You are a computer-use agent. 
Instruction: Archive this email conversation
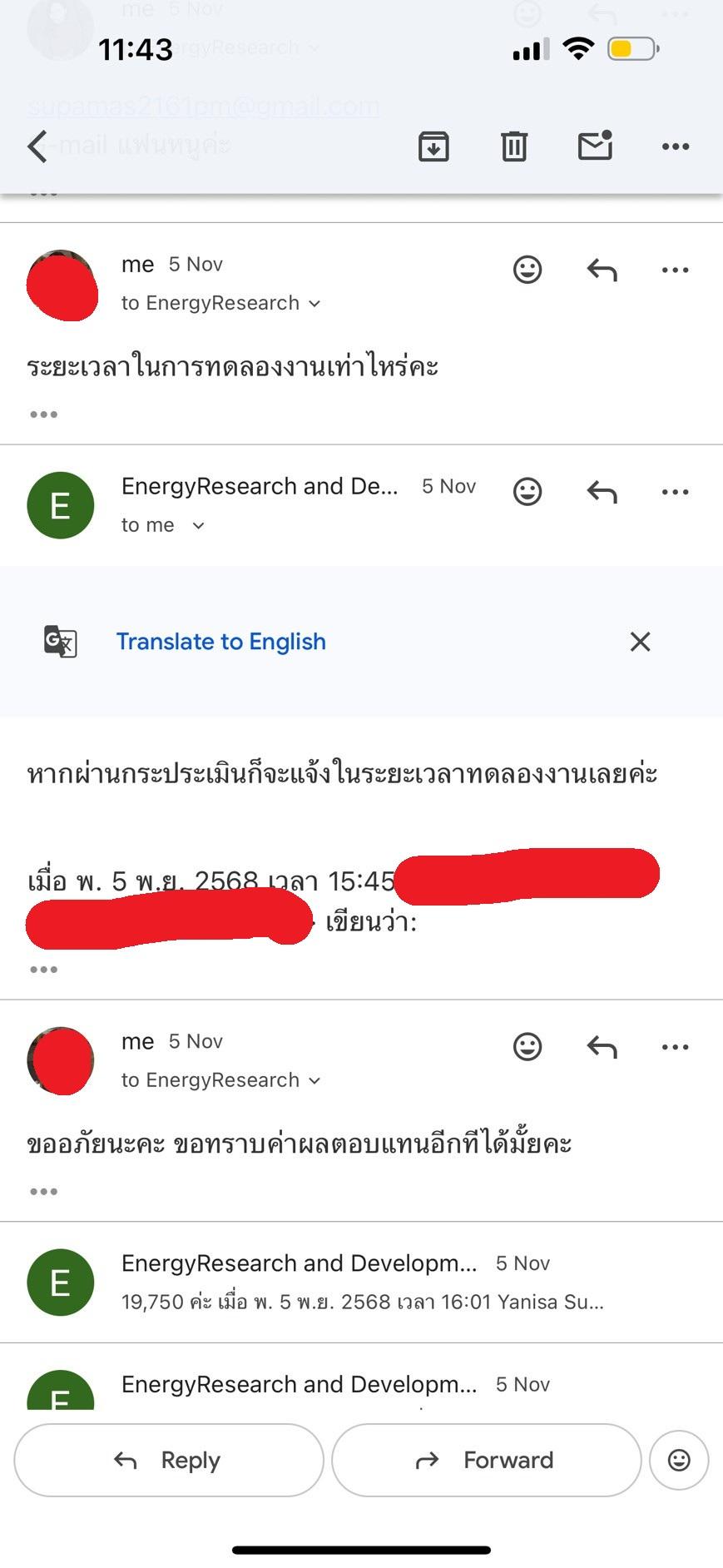pyautogui.click(x=433, y=146)
